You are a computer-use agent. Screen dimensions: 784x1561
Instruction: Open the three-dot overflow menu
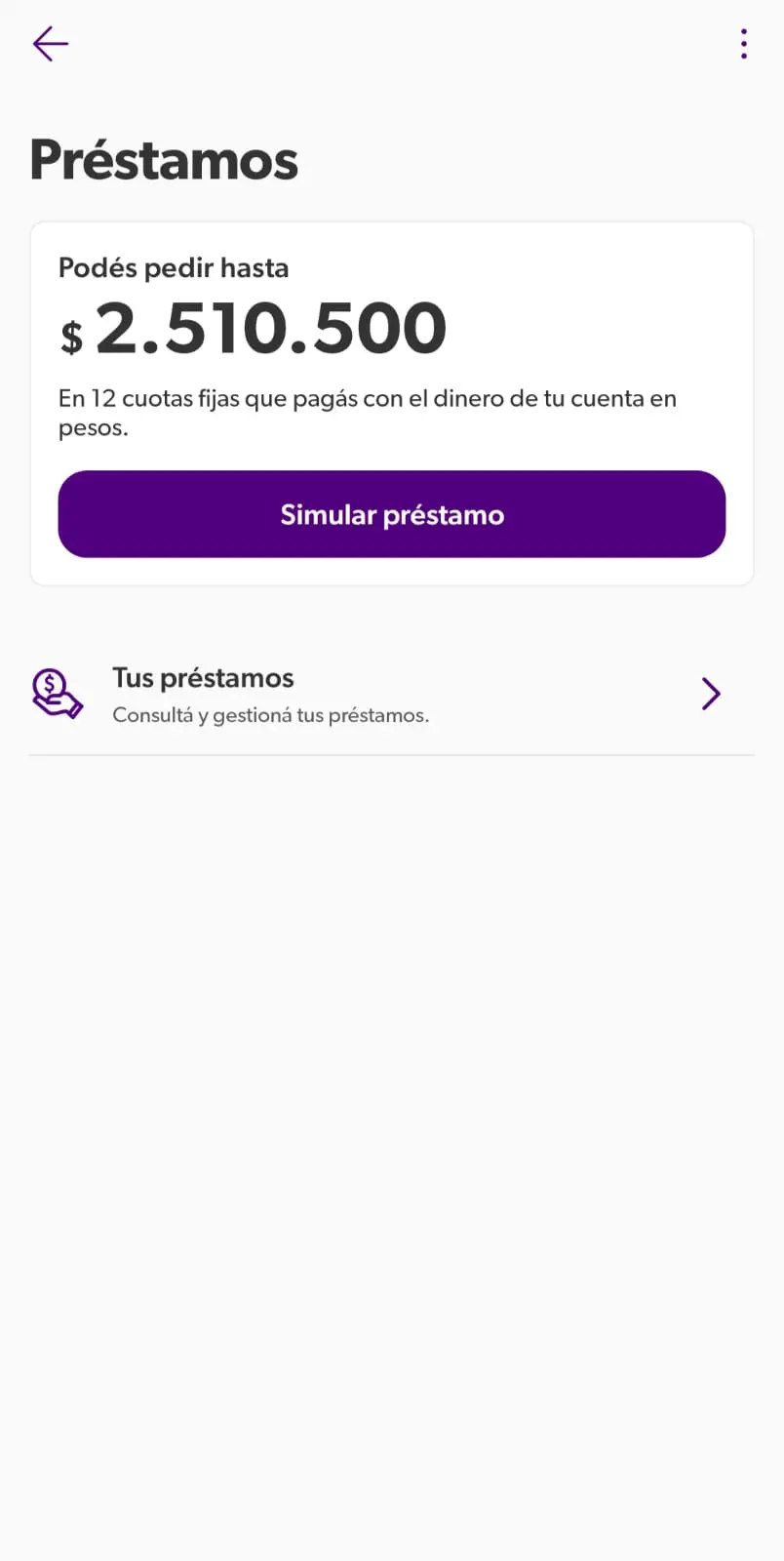[x=743, y=44]
